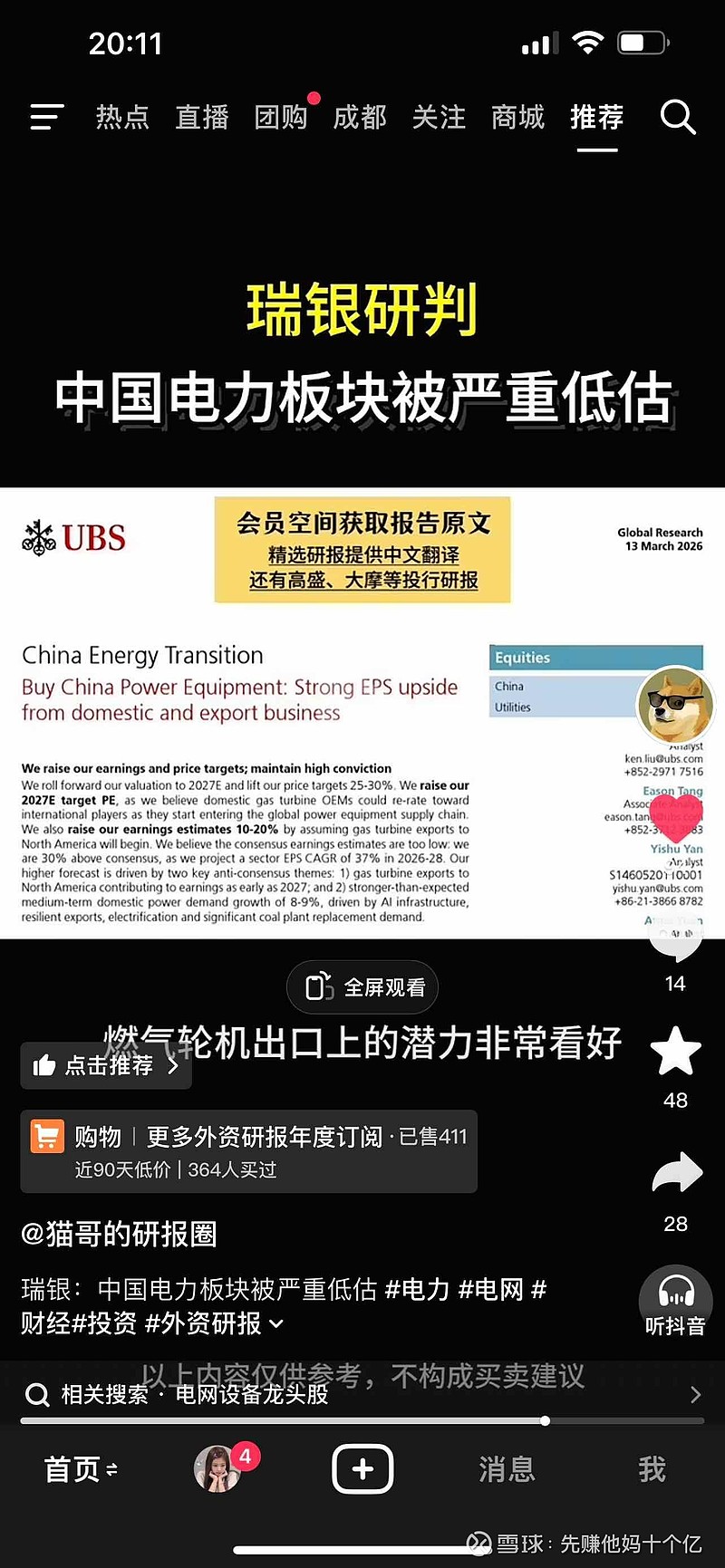Image resolution: width=725 pixels, height=1568 pixels.
Task: Toggle the star to favorite the video
Action: tap(675, 1051)
